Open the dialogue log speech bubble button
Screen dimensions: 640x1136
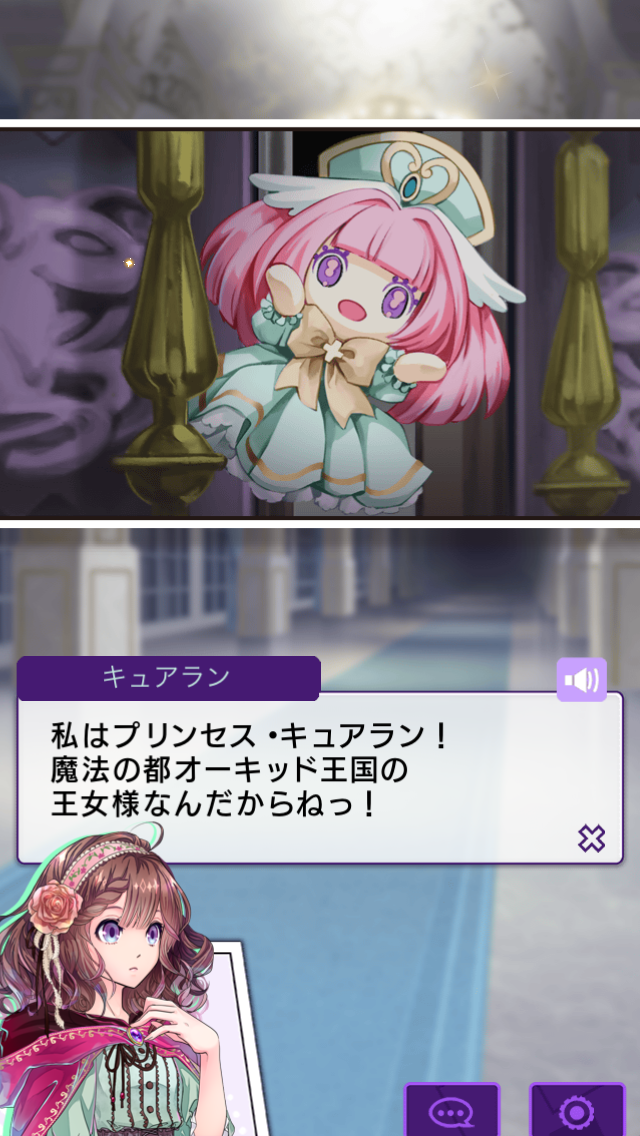point(451,1111)
